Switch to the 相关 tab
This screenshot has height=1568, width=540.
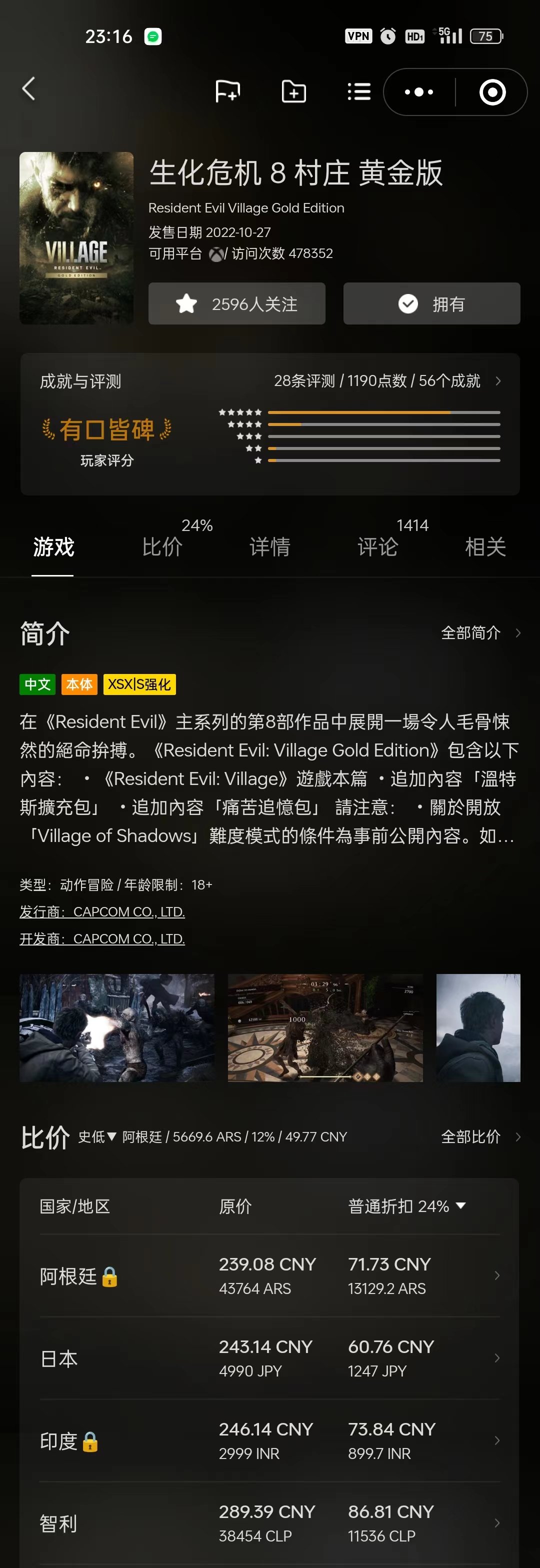click(x=485, y=546)
